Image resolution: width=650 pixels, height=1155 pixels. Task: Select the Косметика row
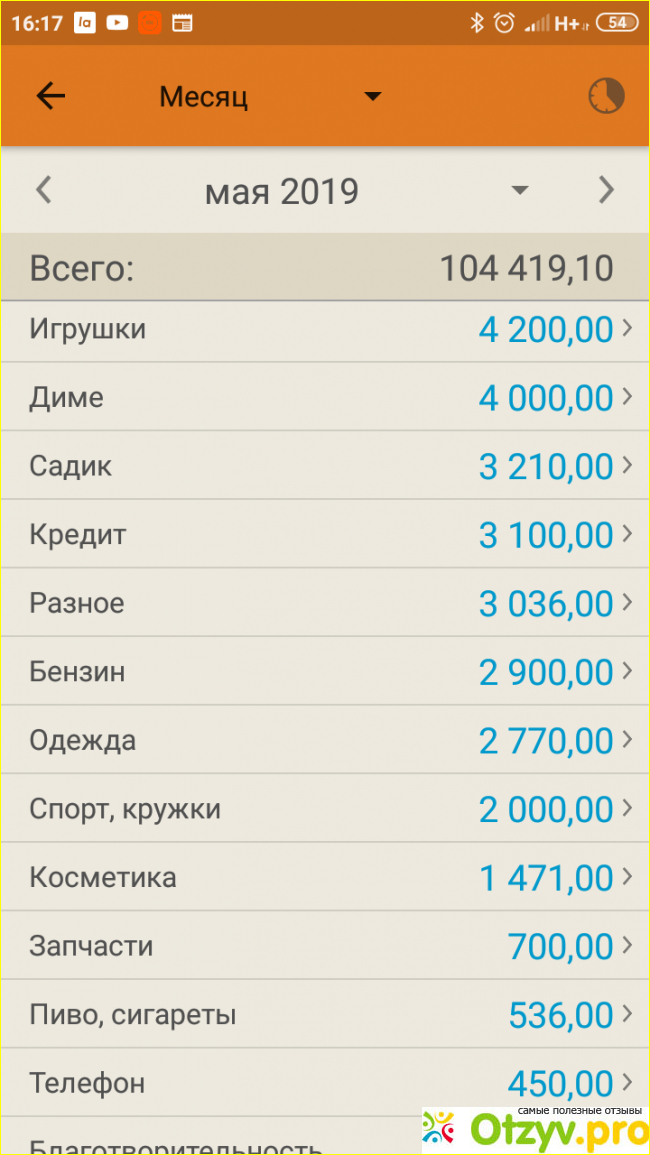point(325,878)
